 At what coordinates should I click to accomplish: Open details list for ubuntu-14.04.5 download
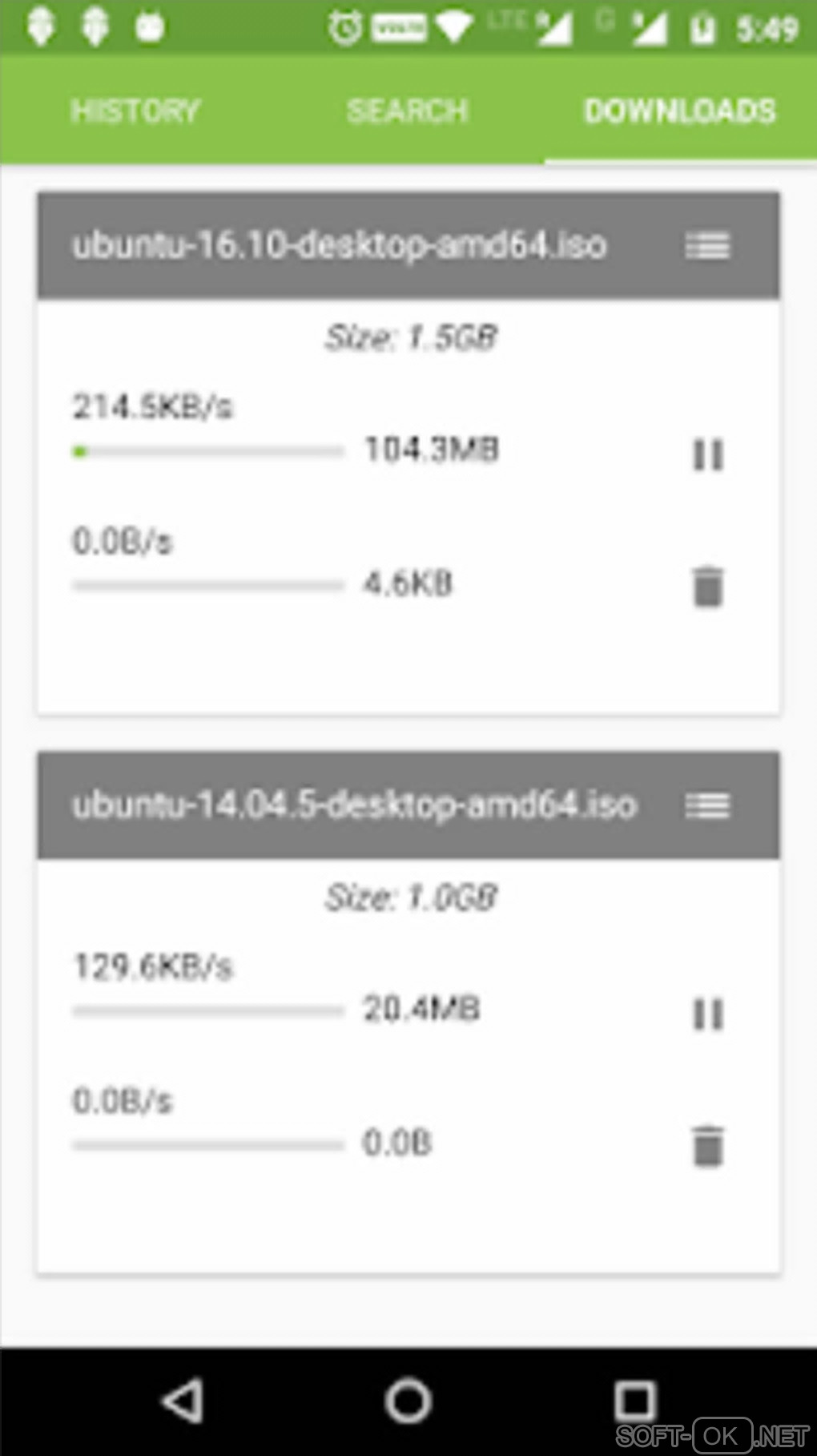pos(707,805)
